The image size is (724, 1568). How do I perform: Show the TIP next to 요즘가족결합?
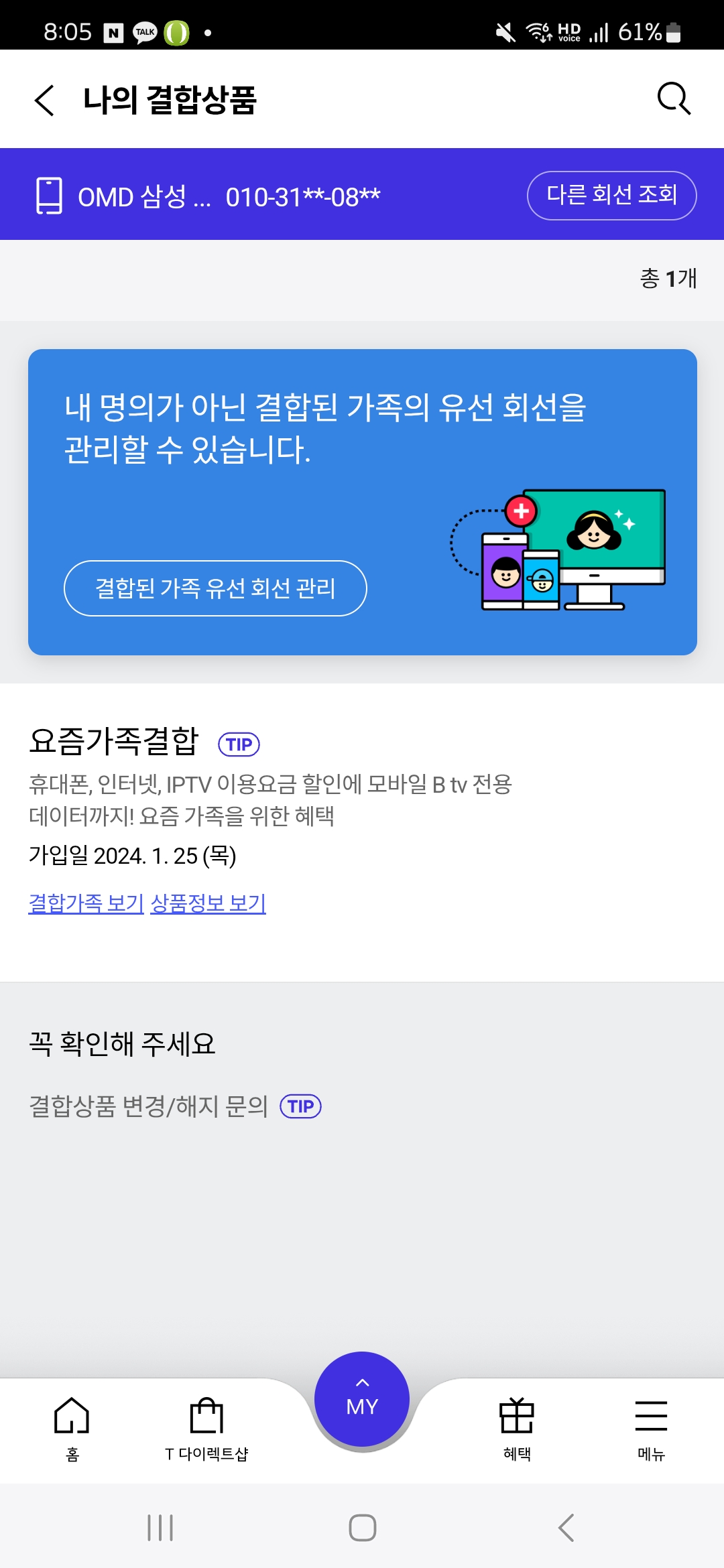click(239, 744)
